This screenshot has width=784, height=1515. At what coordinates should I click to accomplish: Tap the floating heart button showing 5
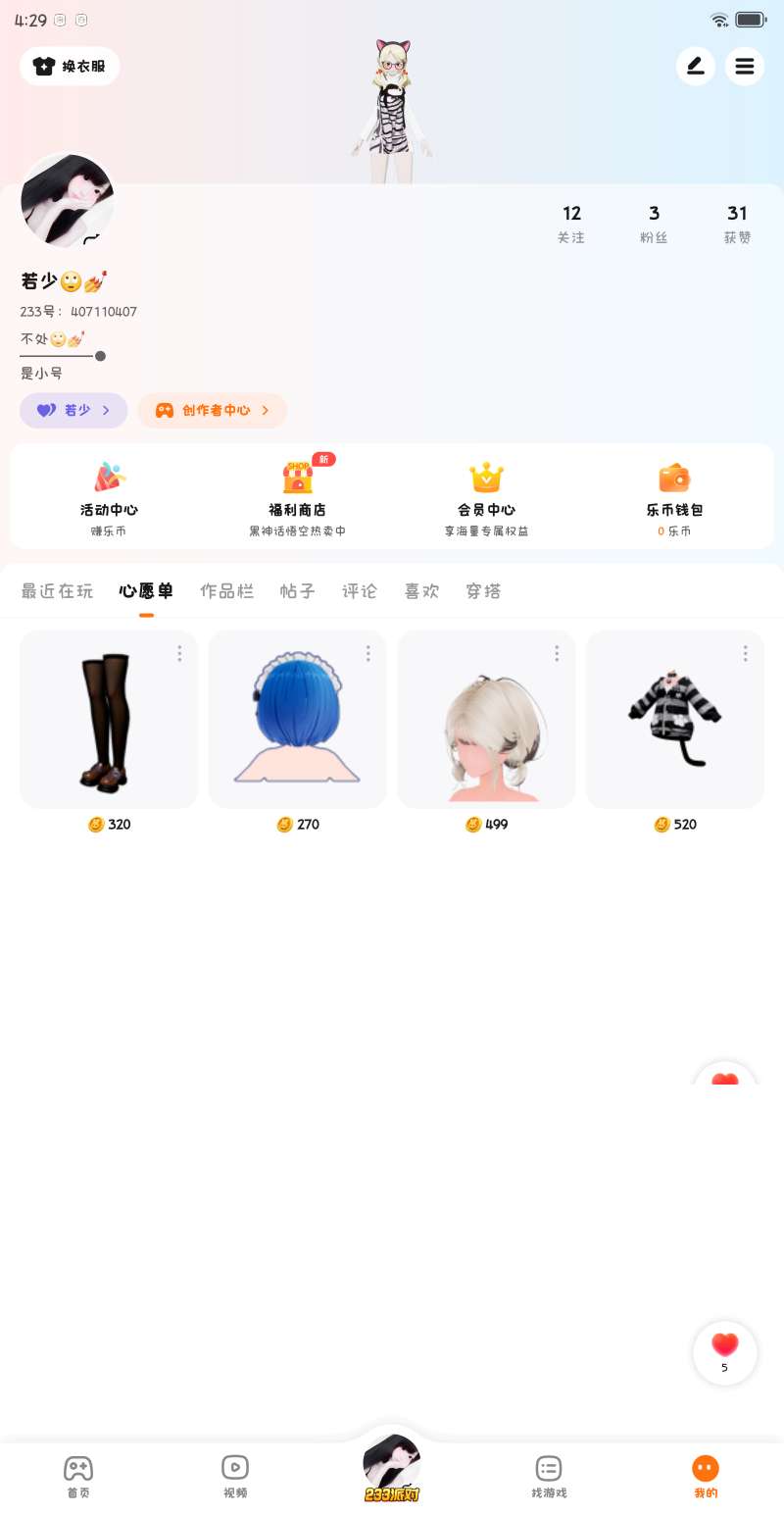[x=725, y=1352]
